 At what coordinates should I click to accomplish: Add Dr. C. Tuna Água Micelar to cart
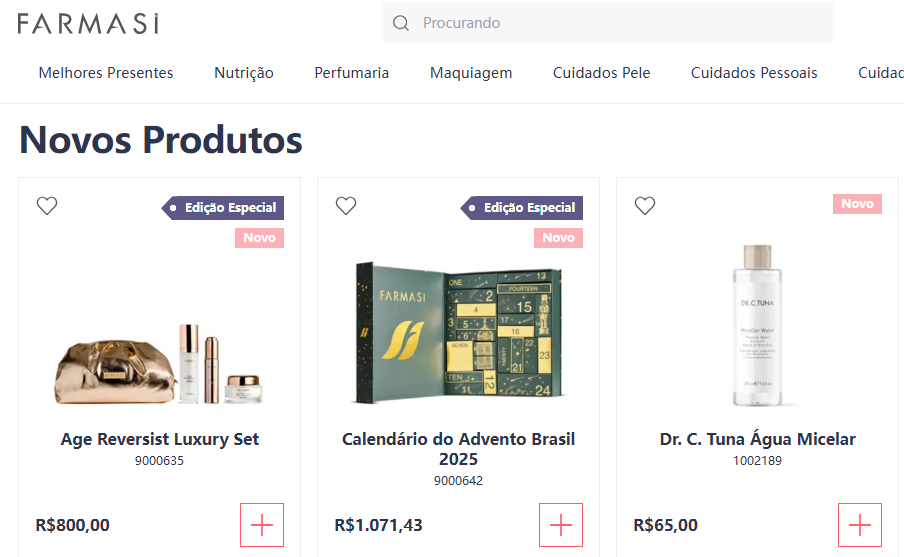(x=860, y=525)
